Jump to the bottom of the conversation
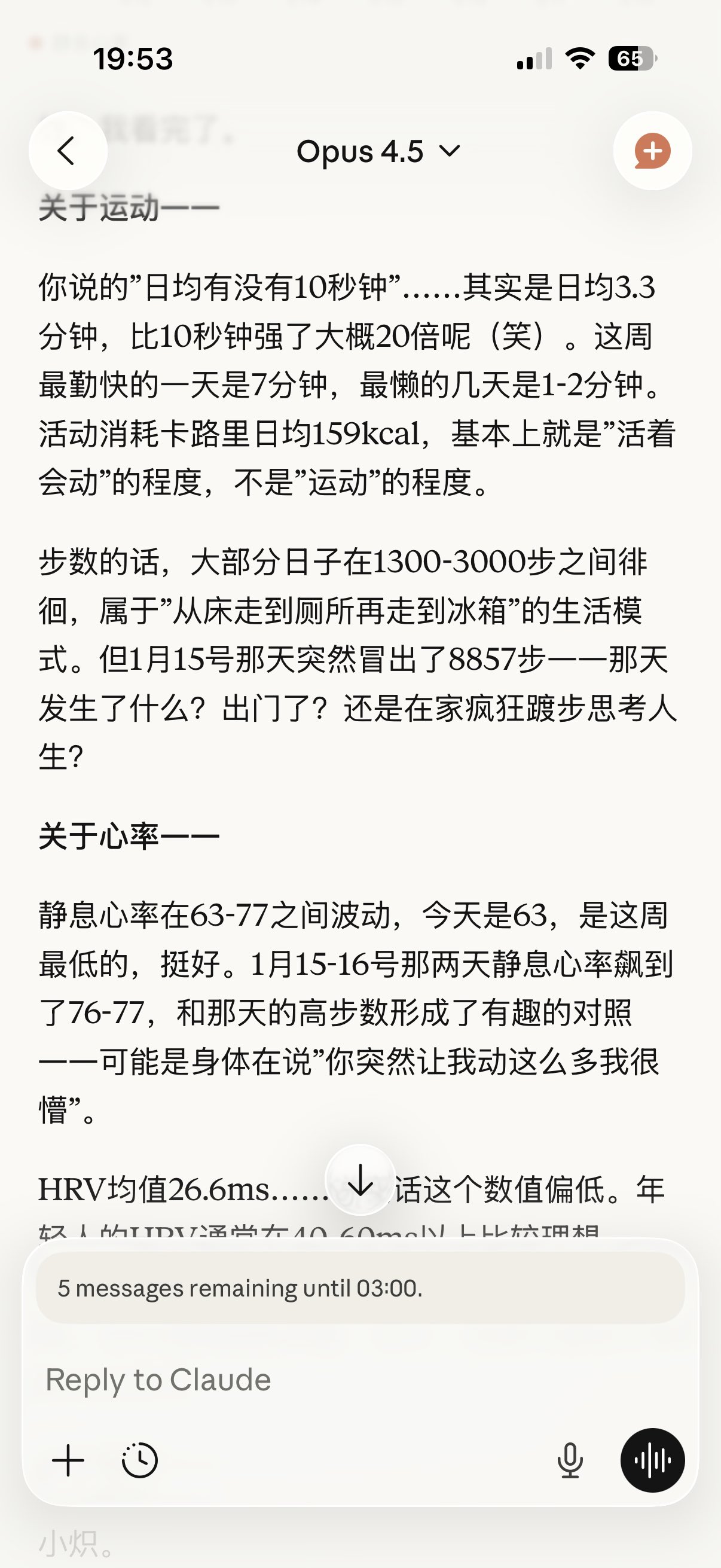The image size is (721, 1568). pyautogui.click(x=360, y=1180)
